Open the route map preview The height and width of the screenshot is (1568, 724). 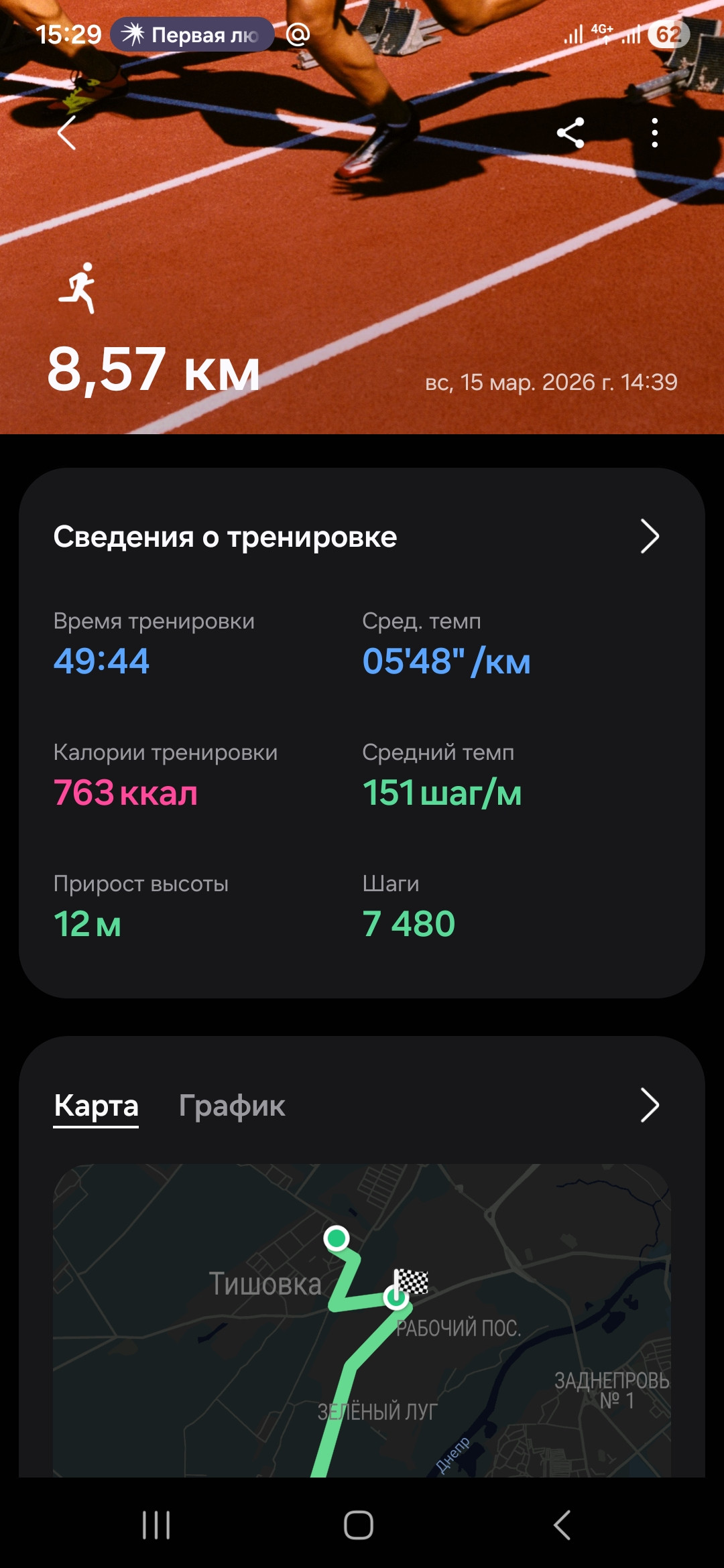click(362, 1320)
